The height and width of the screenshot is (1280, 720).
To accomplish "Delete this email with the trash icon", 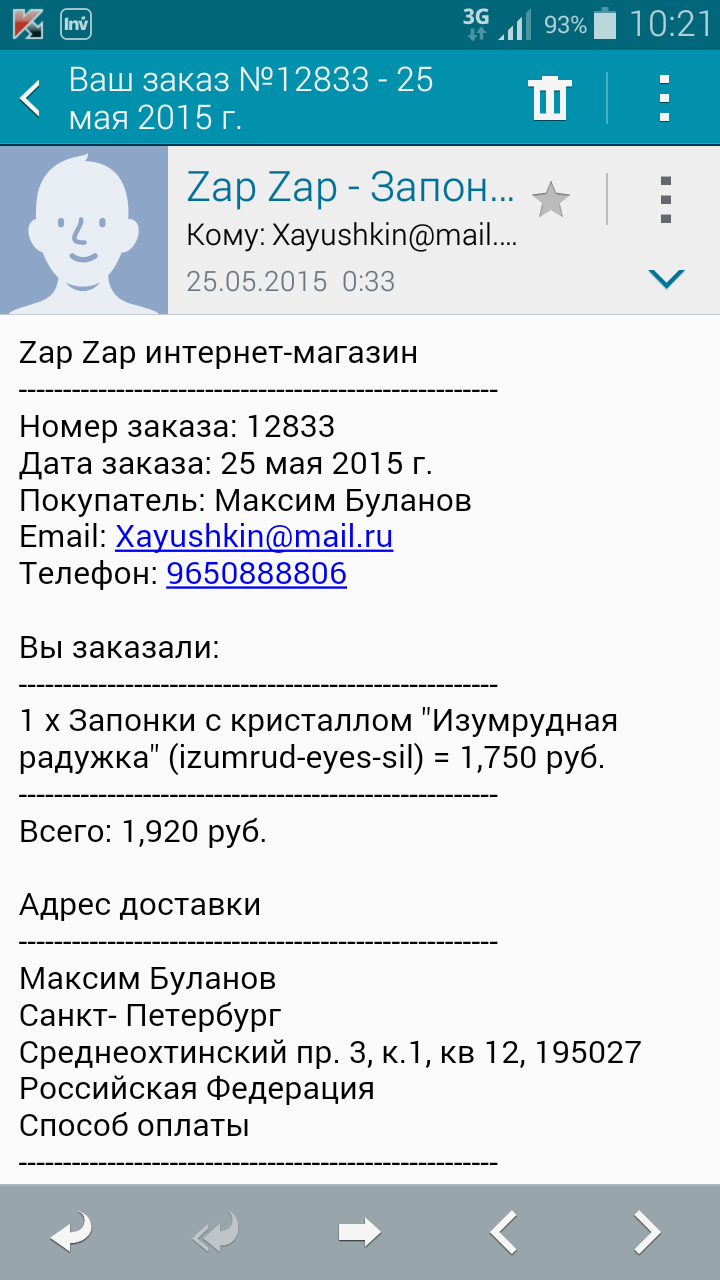I will [x=549, y=99].
